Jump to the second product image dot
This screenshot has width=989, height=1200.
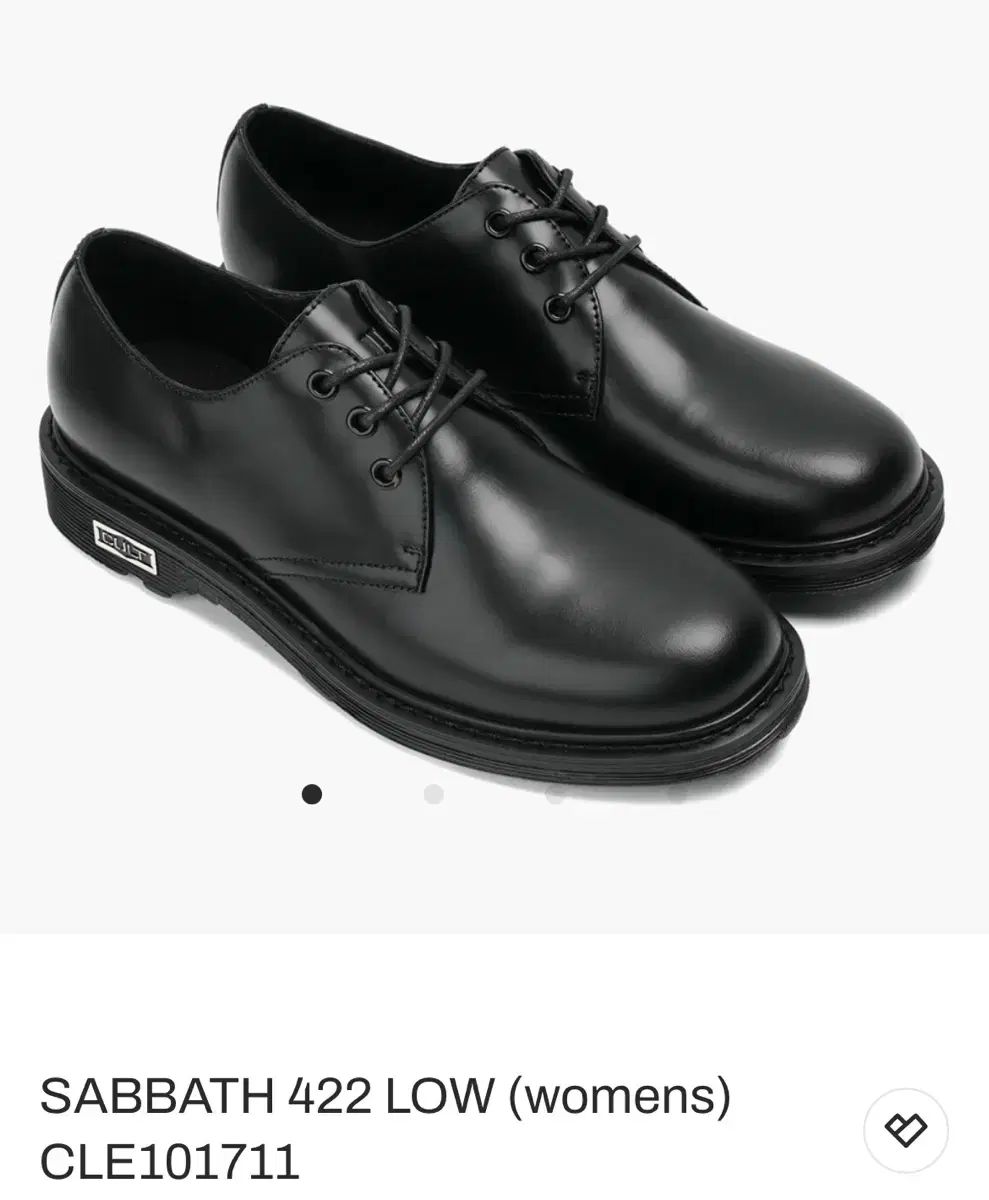[x=433, y=794]
